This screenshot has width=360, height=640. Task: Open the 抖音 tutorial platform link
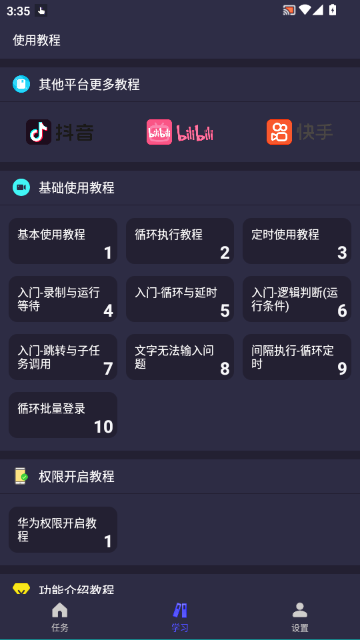(60, 132)
